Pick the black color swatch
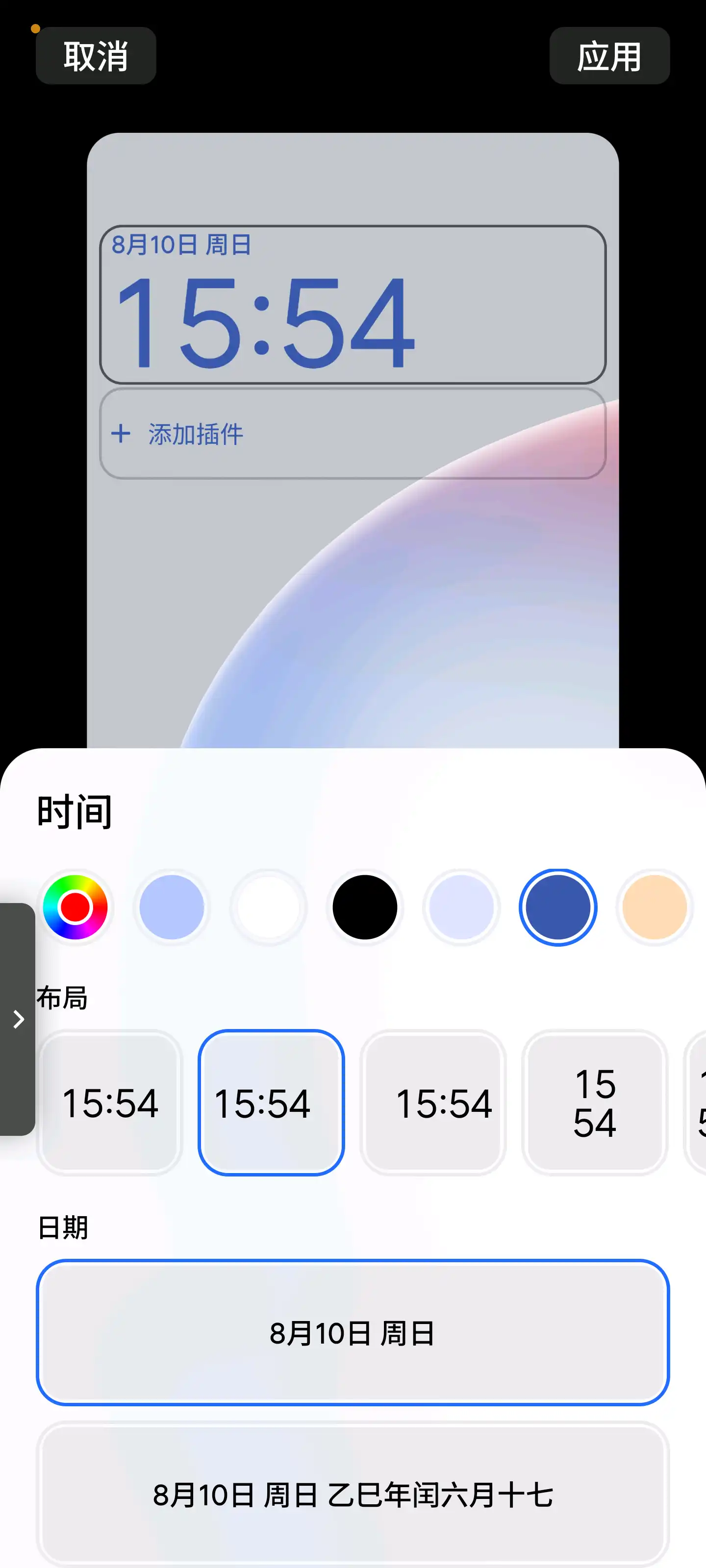The image size is (706, 1568). click(x=365, y=907)
